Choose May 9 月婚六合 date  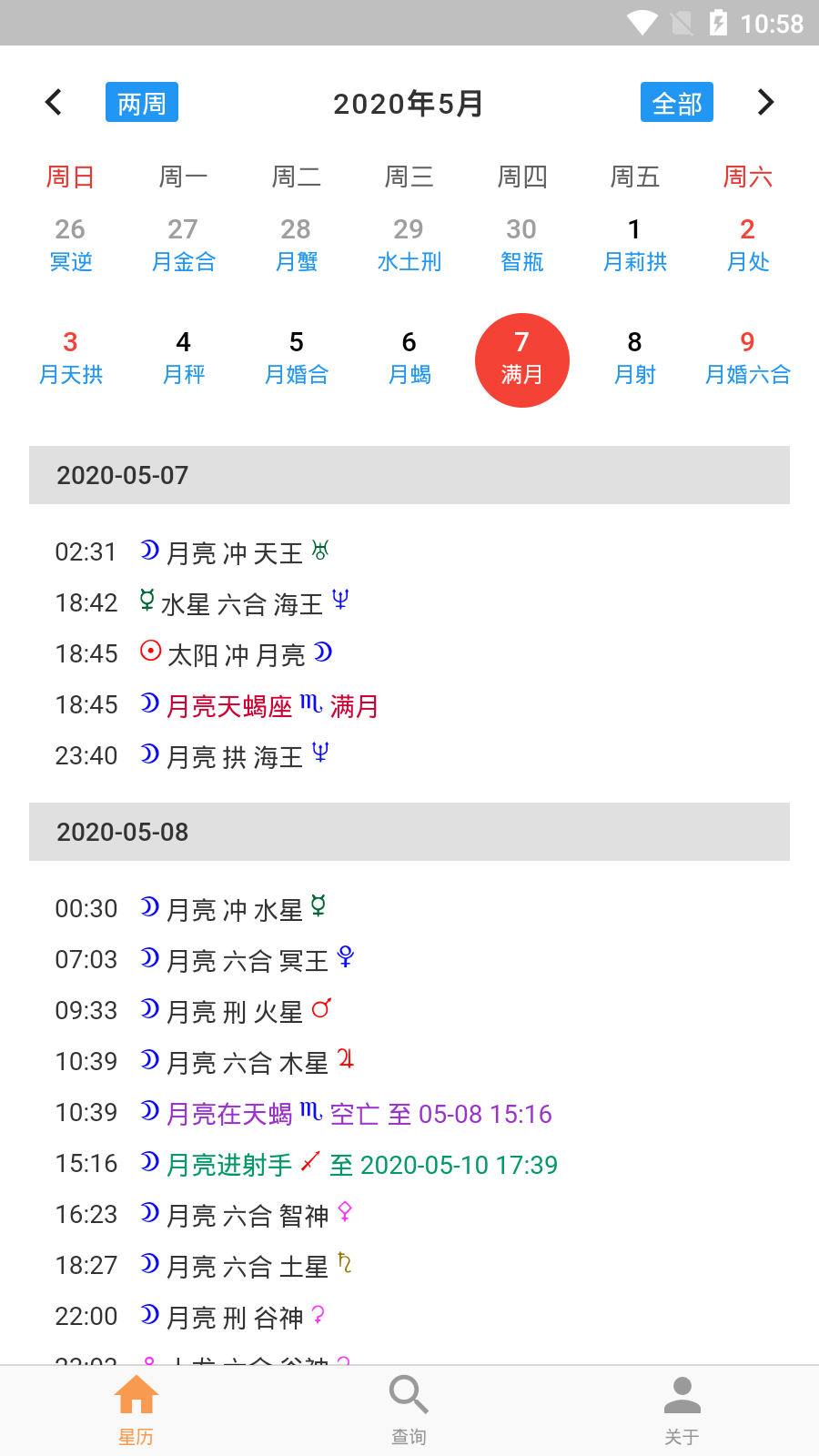747,358
